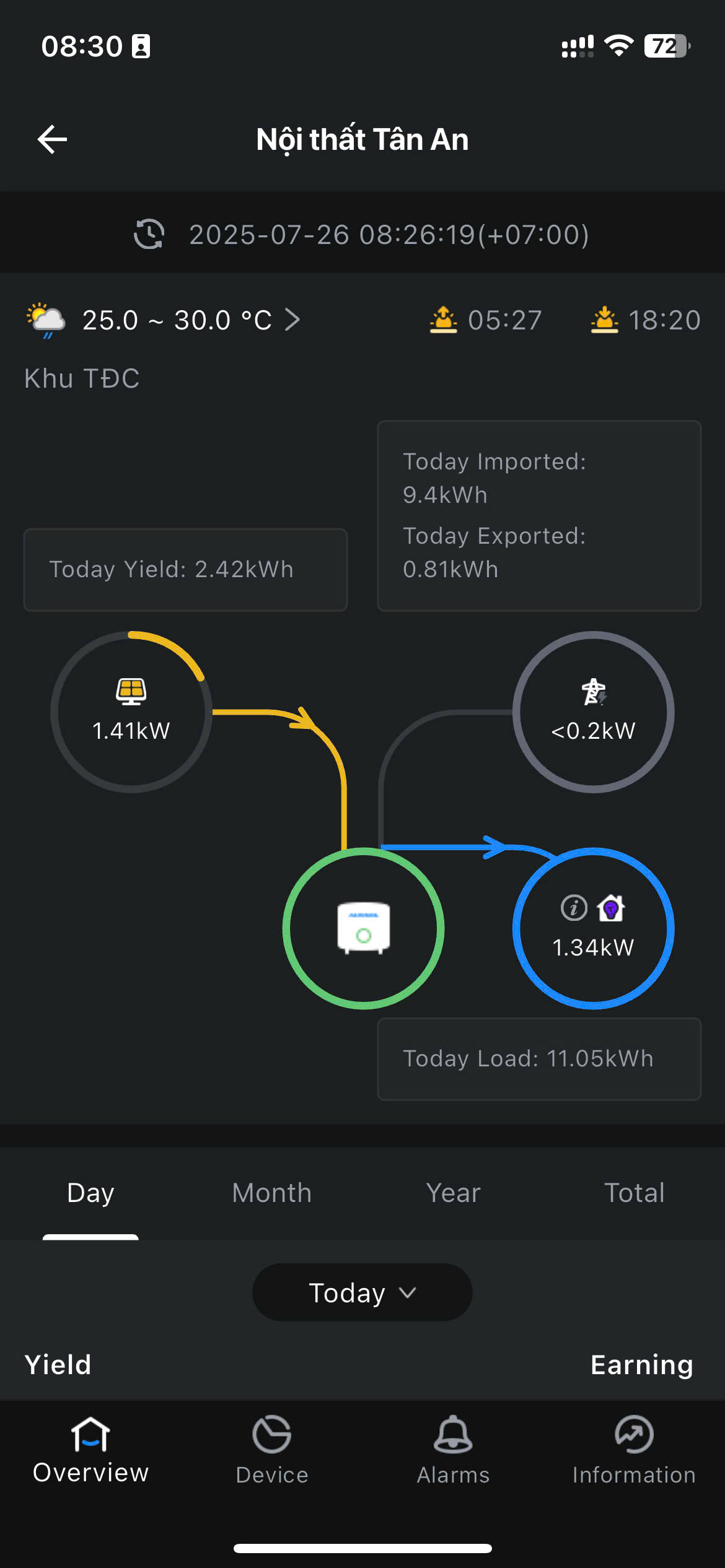This screenshot has width=725, height=1568.
Task: Open the Device navigation tab
Action: tap(272, 1450)
